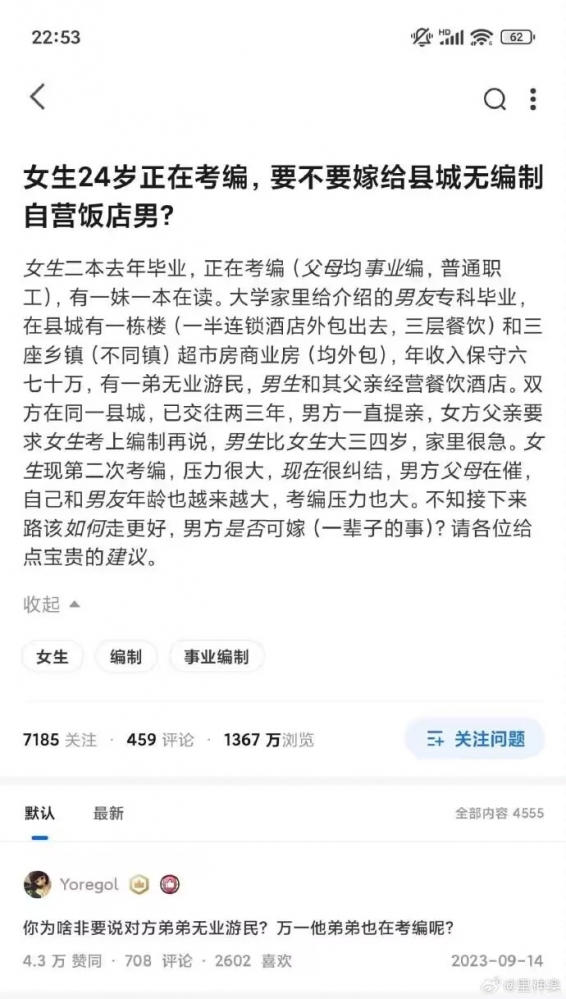Collapse the question description via 收起
Screen dimensions: 566x999
click(x=52, y=604)
